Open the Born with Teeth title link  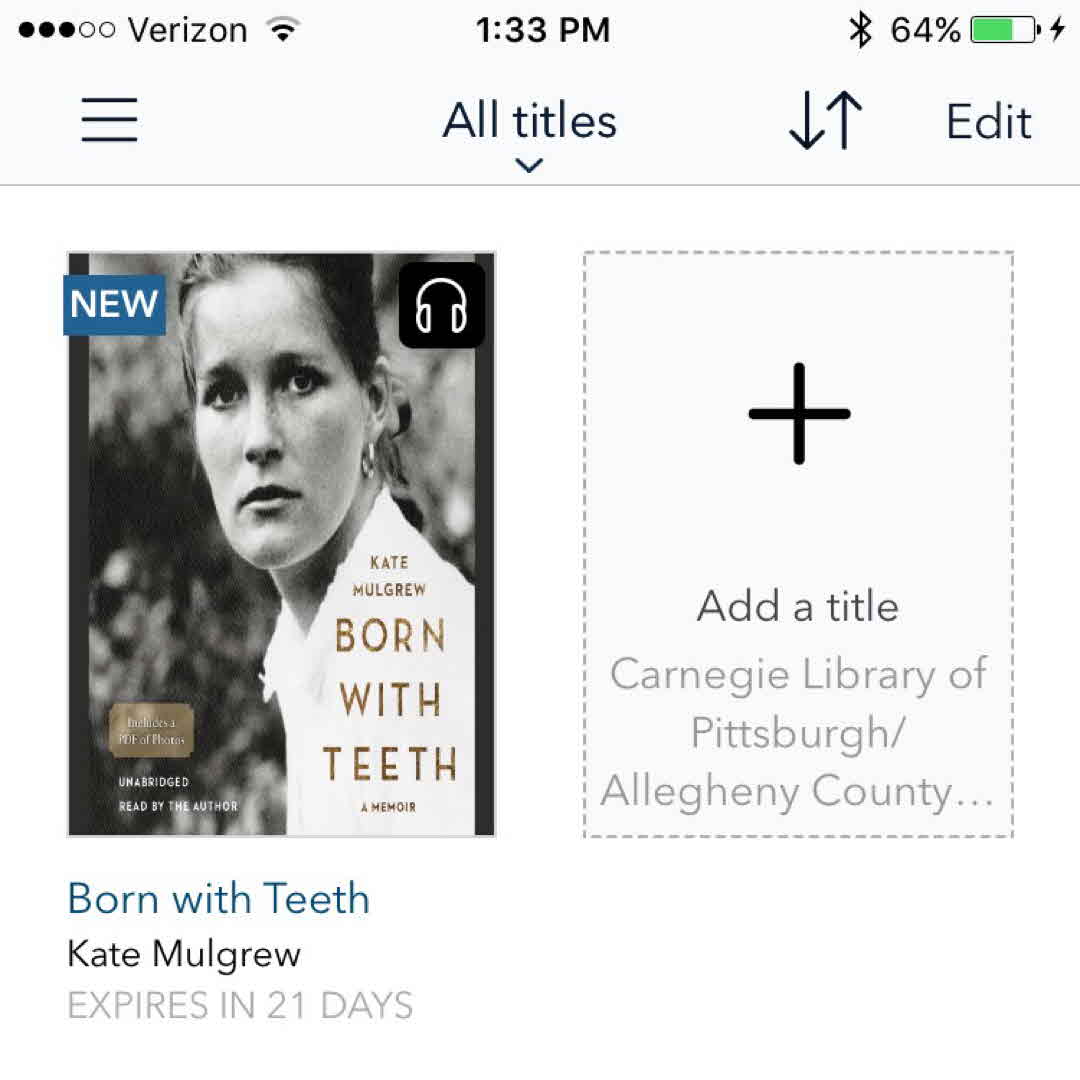(218, 898)
